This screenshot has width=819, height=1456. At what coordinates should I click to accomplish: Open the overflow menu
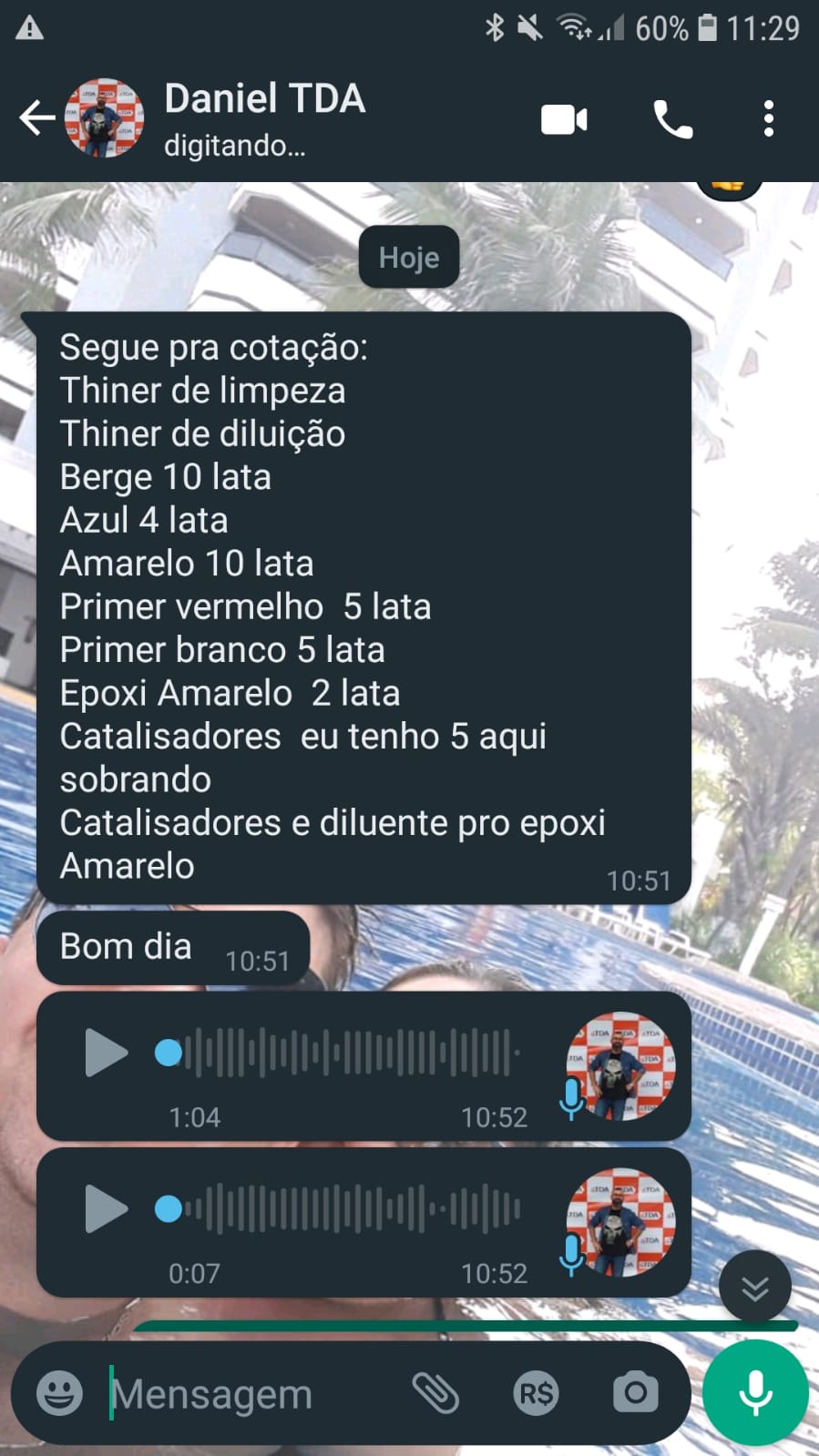click(x=769, y=119)
